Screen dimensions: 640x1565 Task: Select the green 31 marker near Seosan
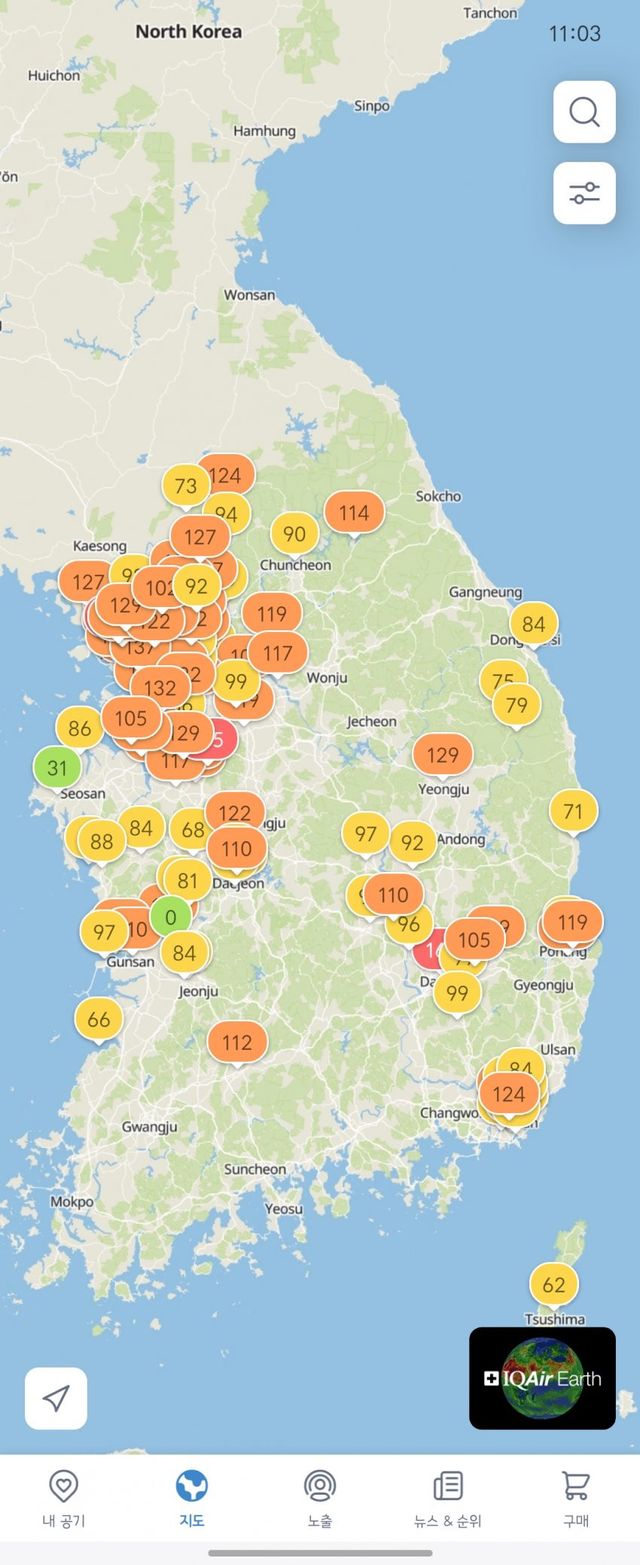[57, 768]
